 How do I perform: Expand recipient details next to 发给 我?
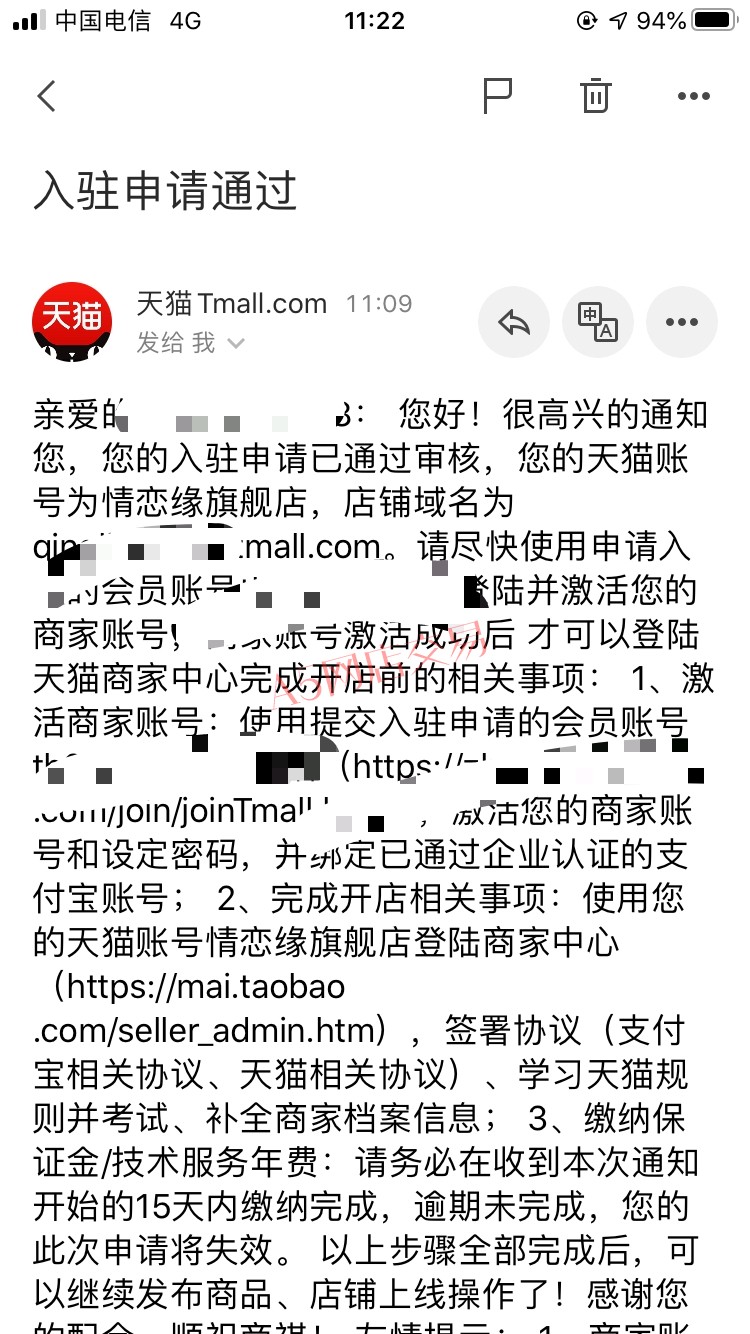point(236,344)
